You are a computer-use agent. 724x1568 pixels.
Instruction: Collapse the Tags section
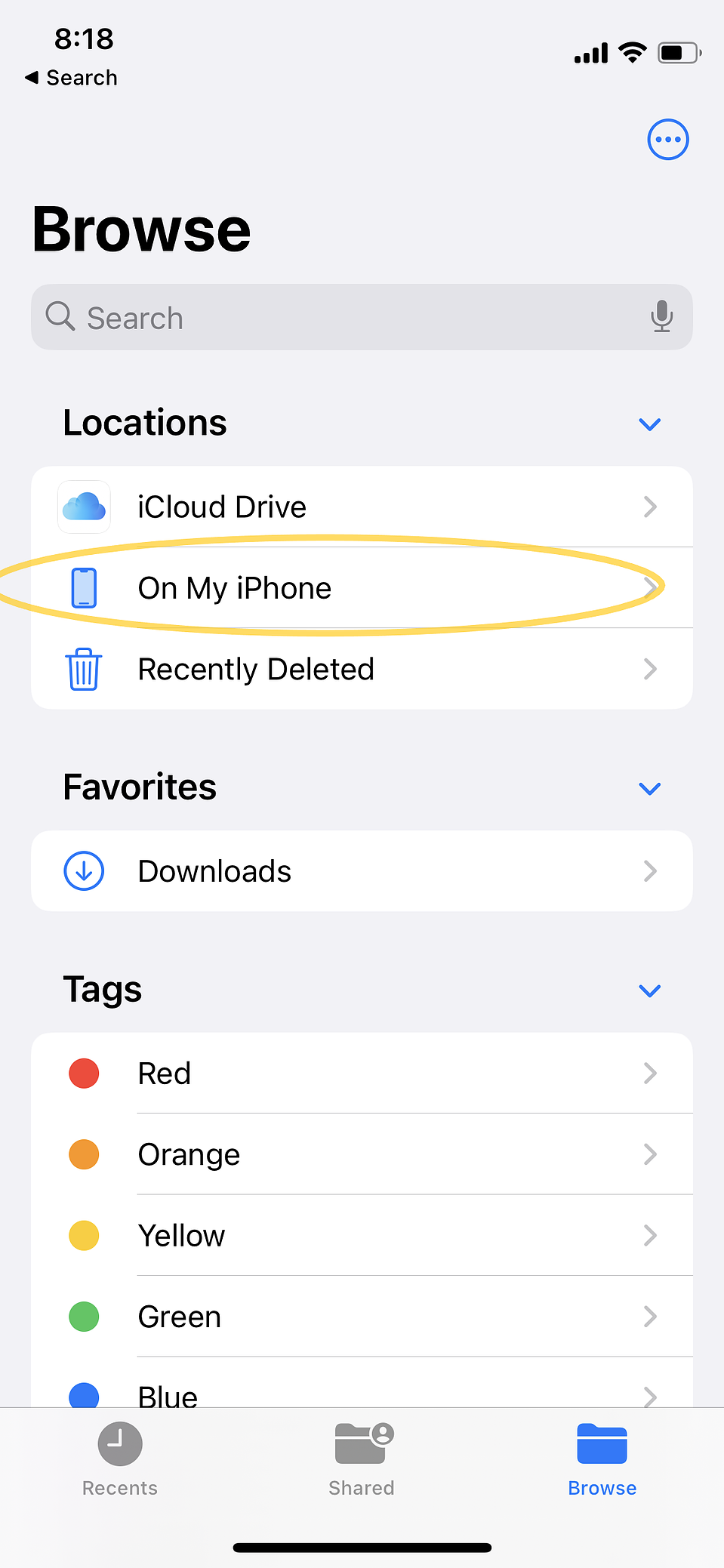pyautogui.click(x=649, y=990)
